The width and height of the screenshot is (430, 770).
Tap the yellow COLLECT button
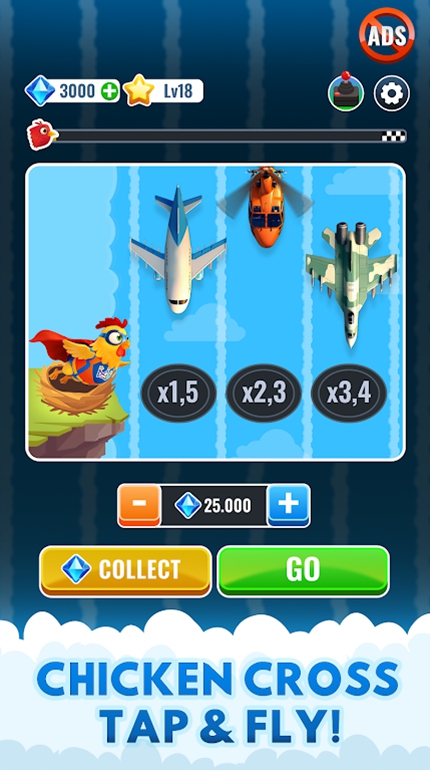point(126,571)
